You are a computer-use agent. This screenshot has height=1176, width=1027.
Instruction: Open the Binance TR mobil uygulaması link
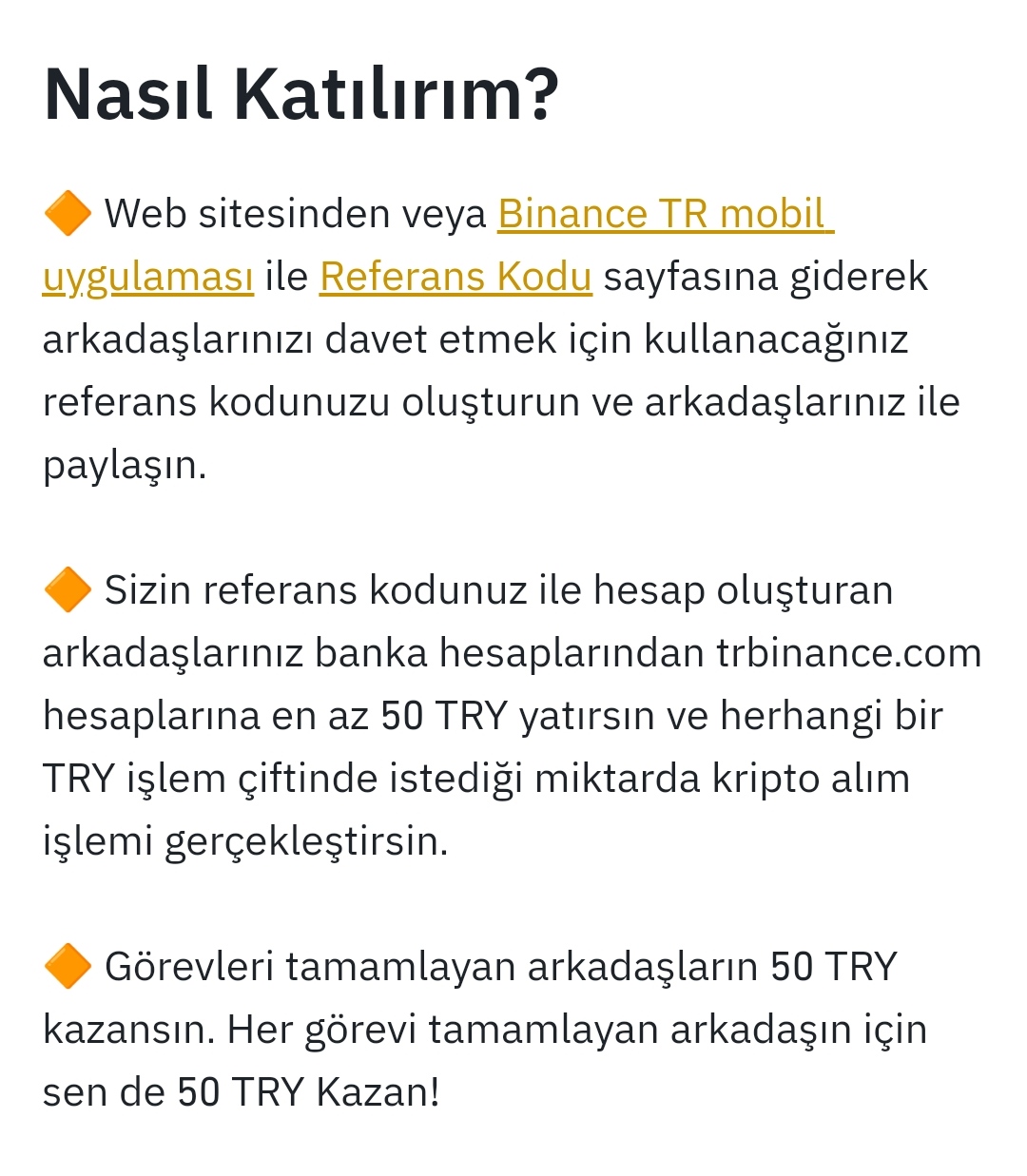point(665,214)
